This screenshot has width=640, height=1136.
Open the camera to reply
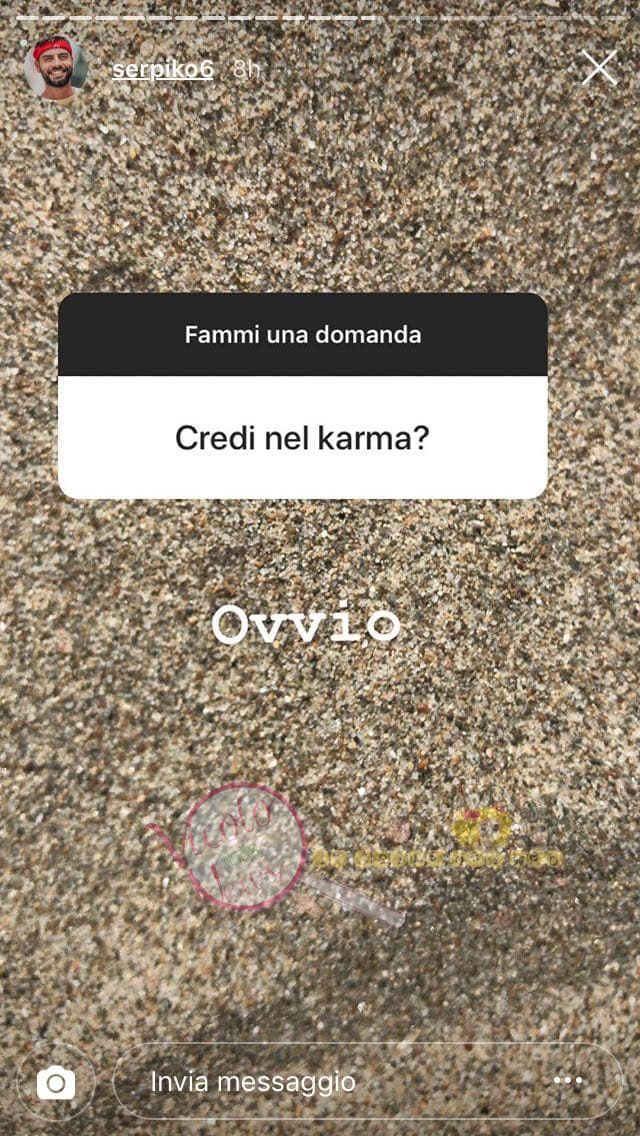(56, 1082)
